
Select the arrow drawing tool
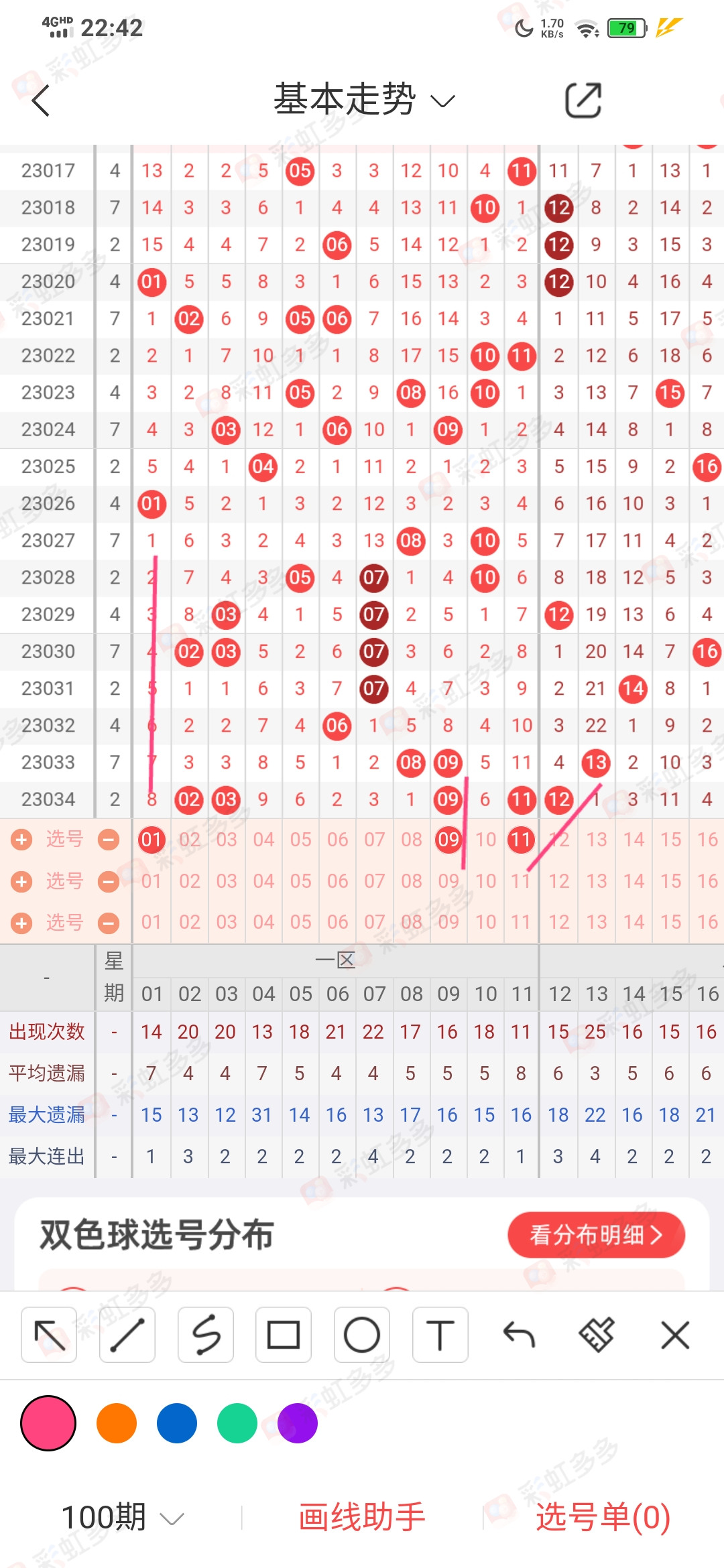click(49, 1335)
